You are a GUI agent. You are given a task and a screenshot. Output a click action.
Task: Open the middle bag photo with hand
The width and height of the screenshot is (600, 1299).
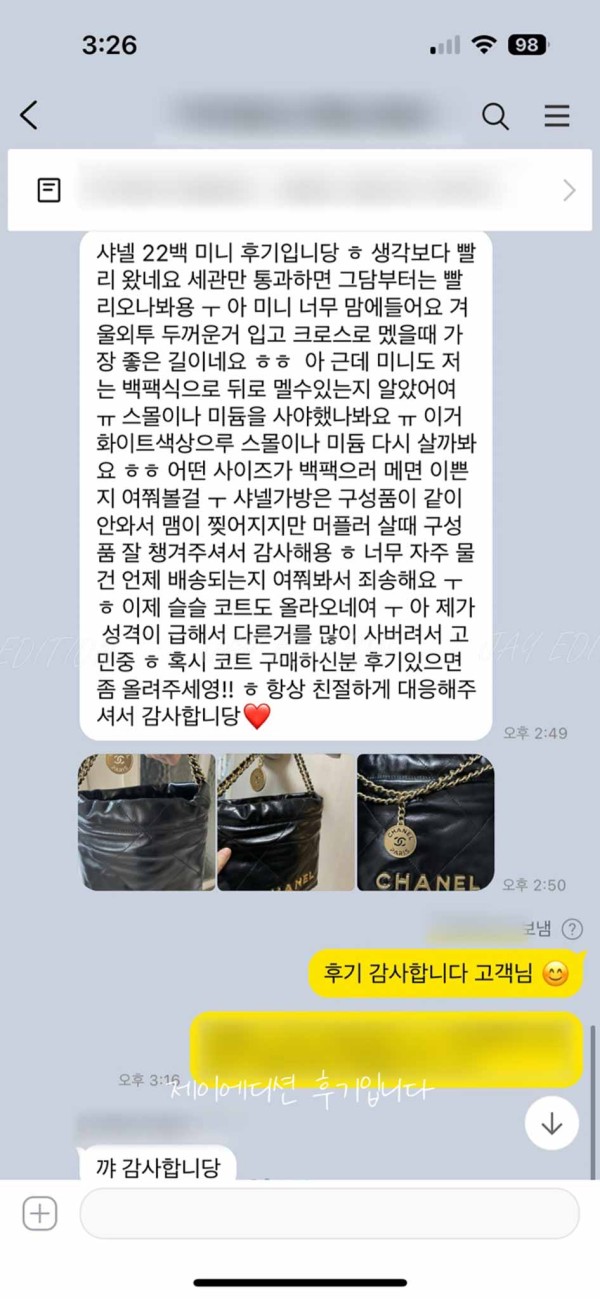click(x=285, y=822)
